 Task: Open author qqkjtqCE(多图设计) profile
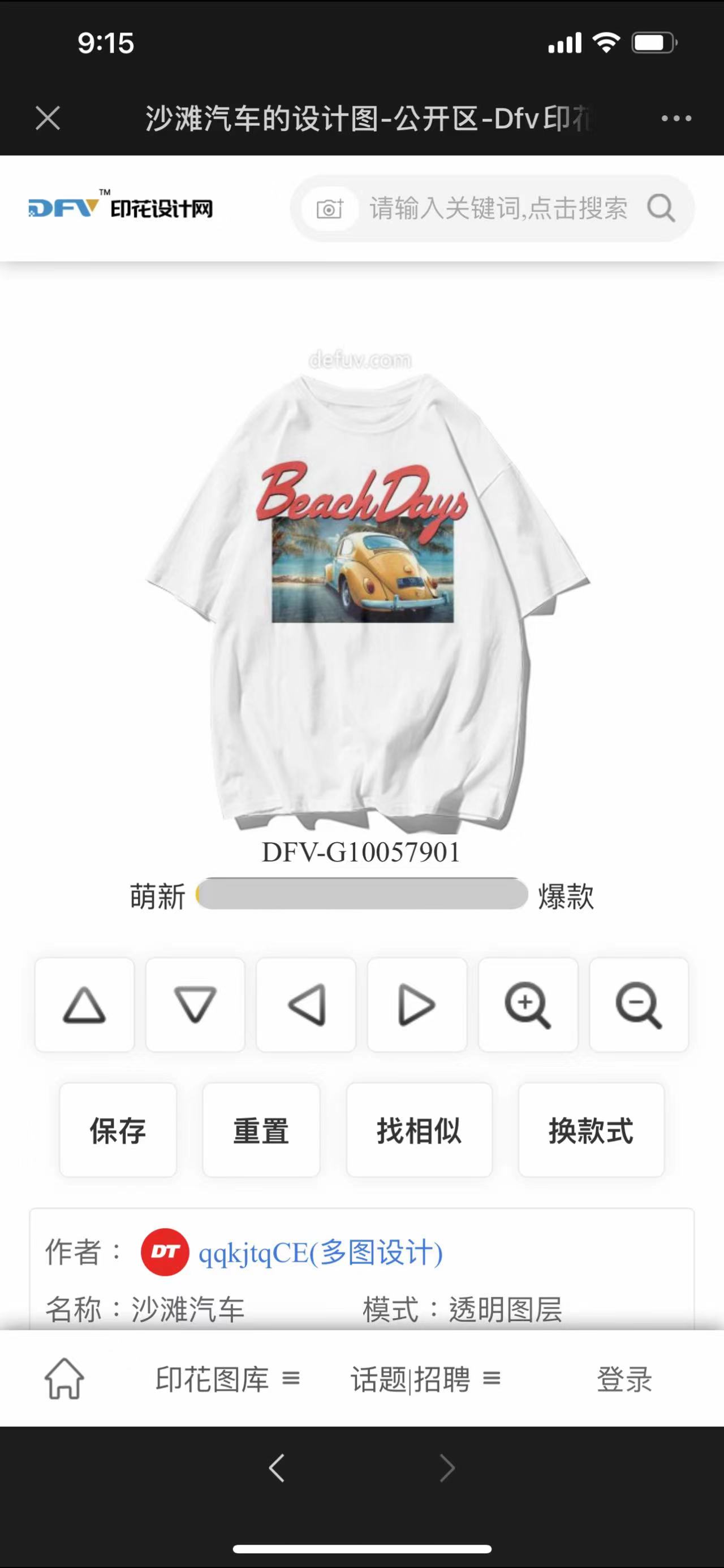(320, 1252)
